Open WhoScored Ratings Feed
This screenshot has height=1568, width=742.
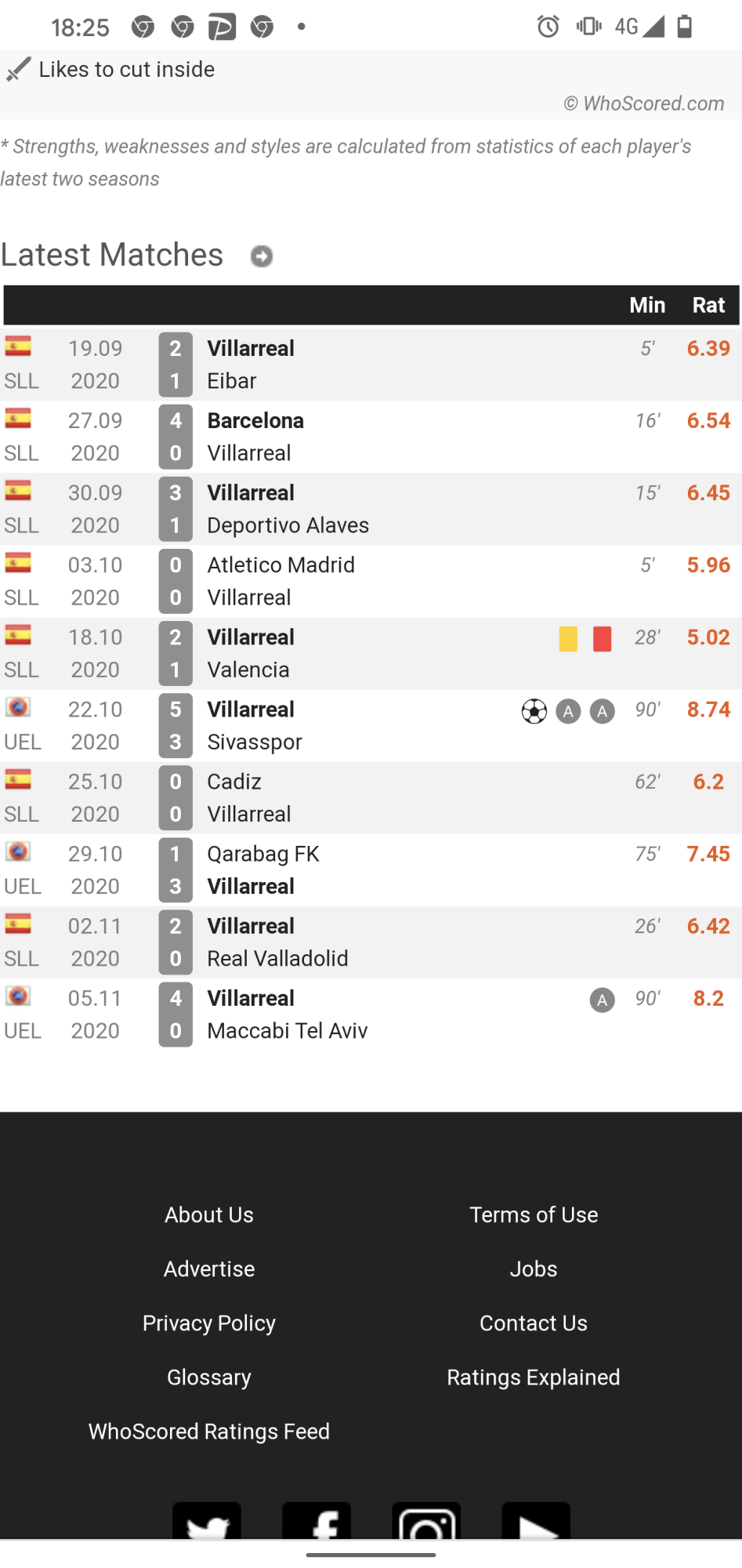209,1432
